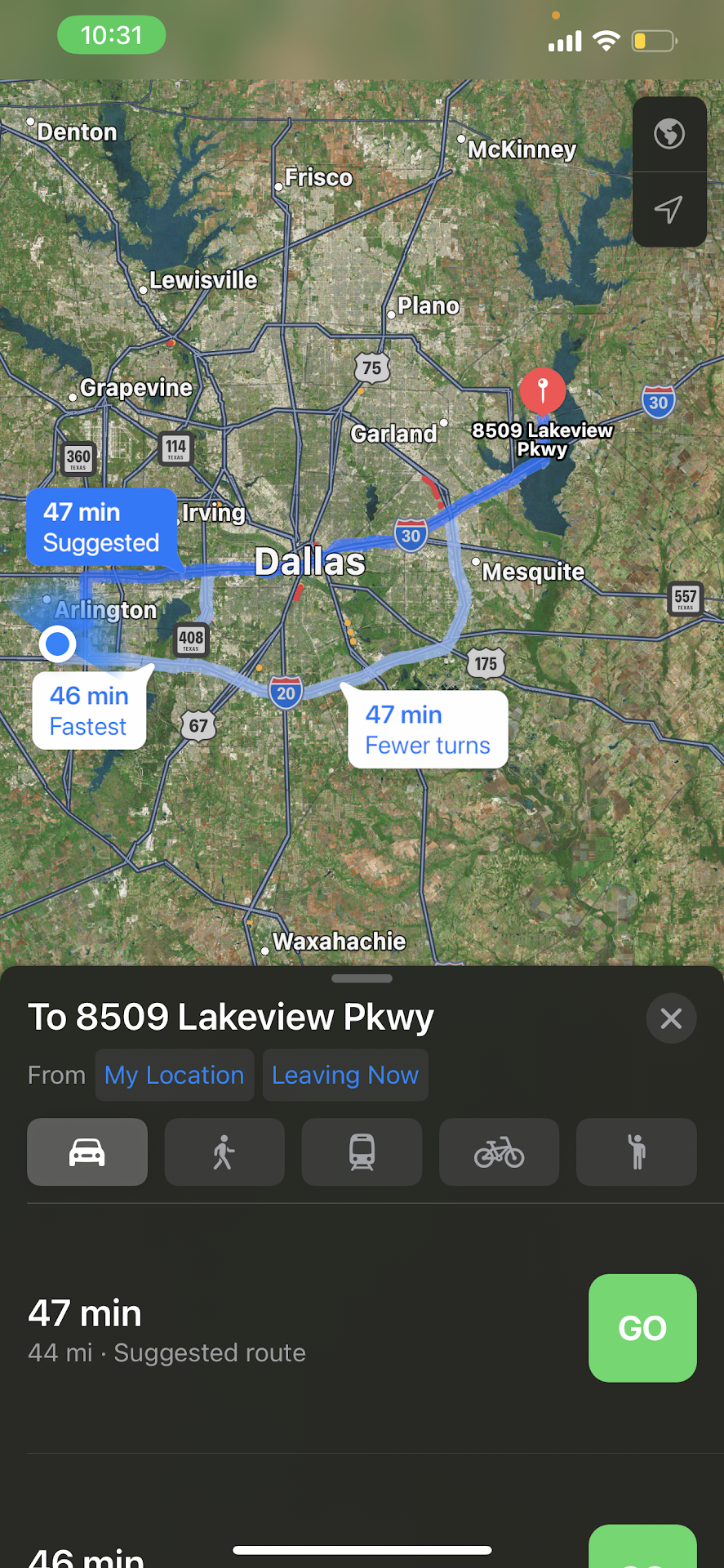Close the directions panel

pyautogui.click(x=671, y=1018)
